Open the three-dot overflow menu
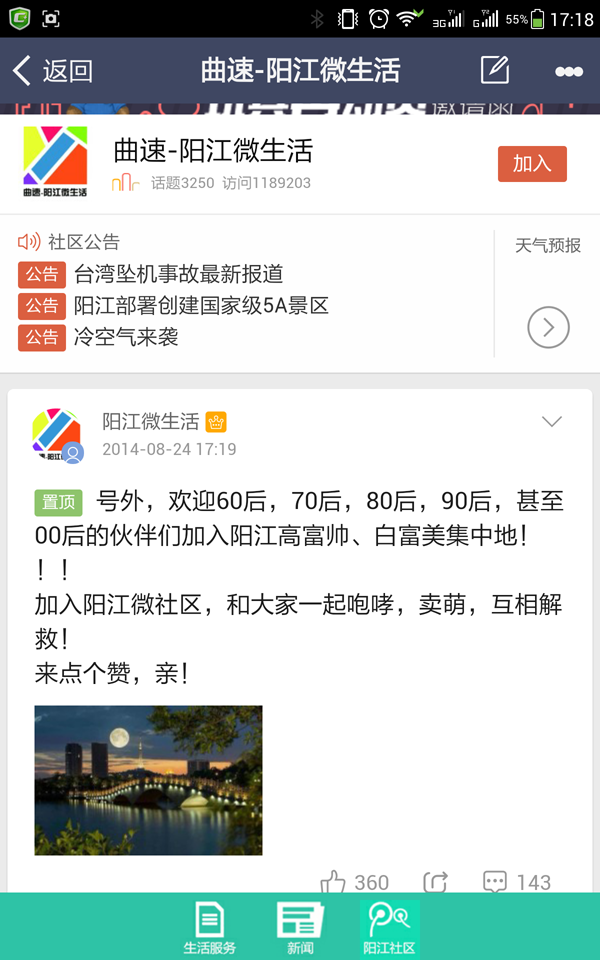 568,71
